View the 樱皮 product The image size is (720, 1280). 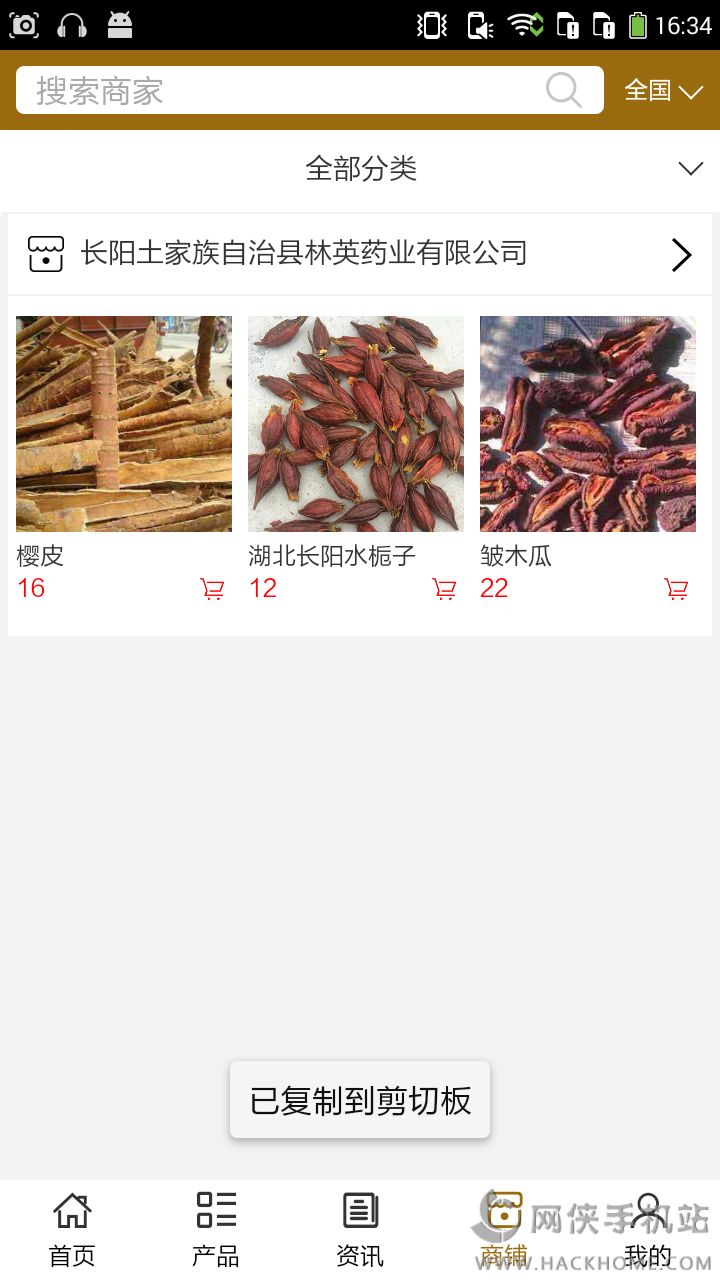click(x=124, y=424)
